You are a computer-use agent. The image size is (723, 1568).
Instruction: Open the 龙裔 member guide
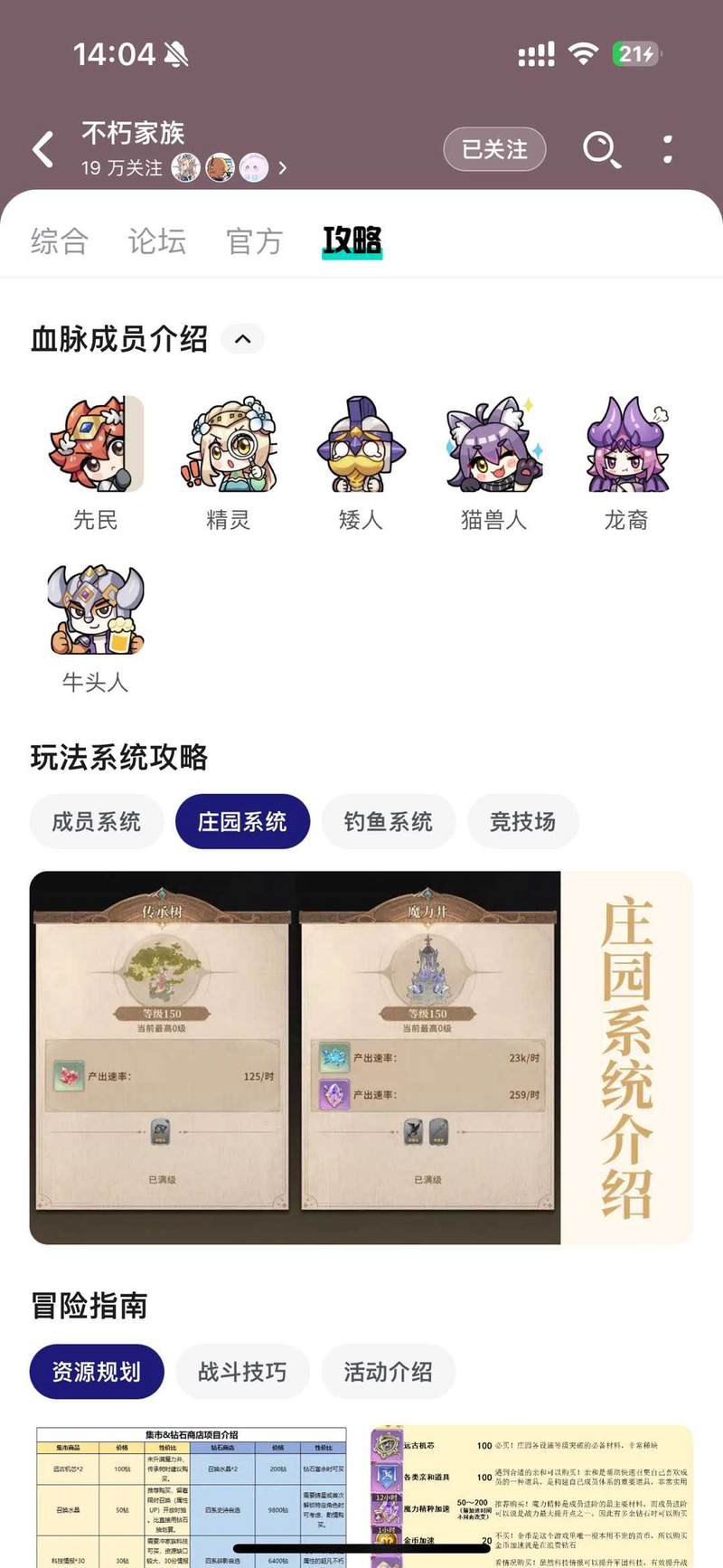pyautogui.click(x=626, y=462)
